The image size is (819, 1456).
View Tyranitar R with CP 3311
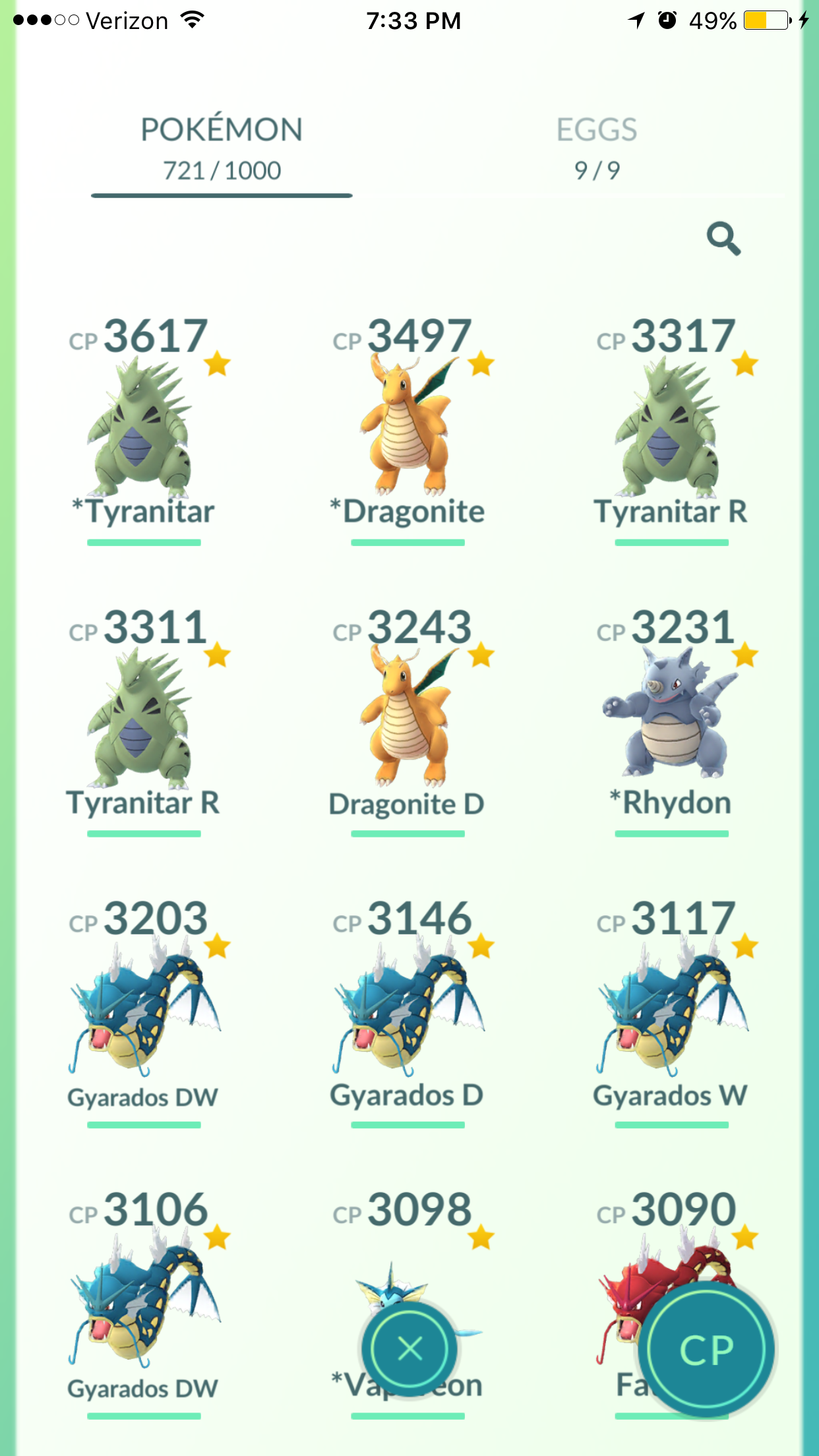(144, 721)
